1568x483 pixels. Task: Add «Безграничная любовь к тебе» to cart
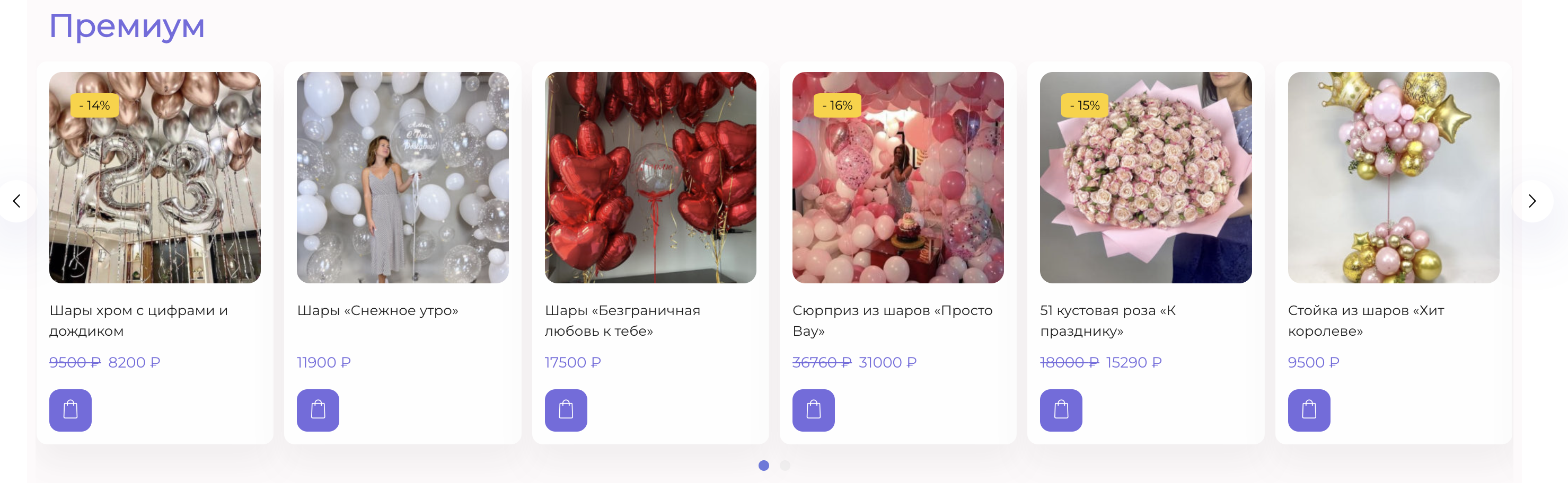[566, 410]
